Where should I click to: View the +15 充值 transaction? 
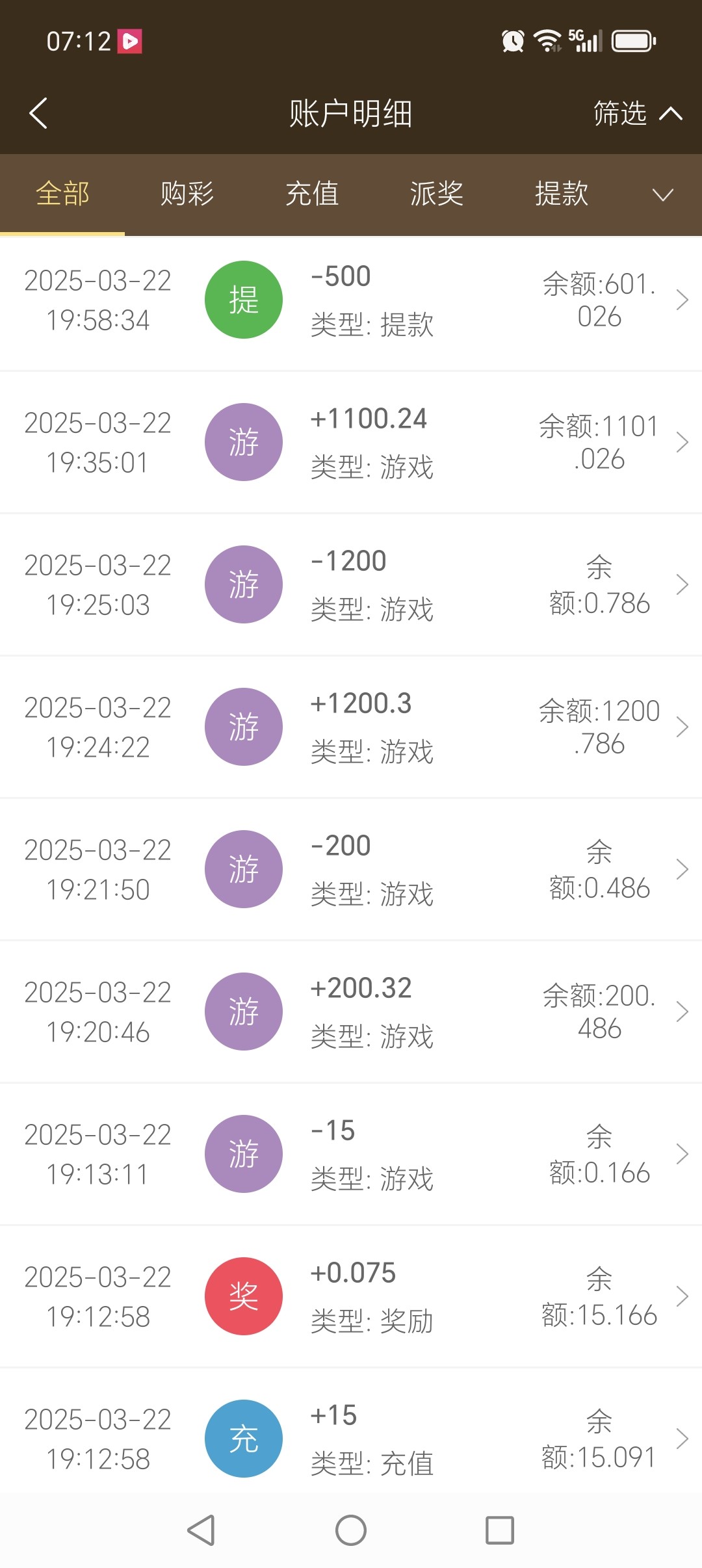coord(351,1438)
